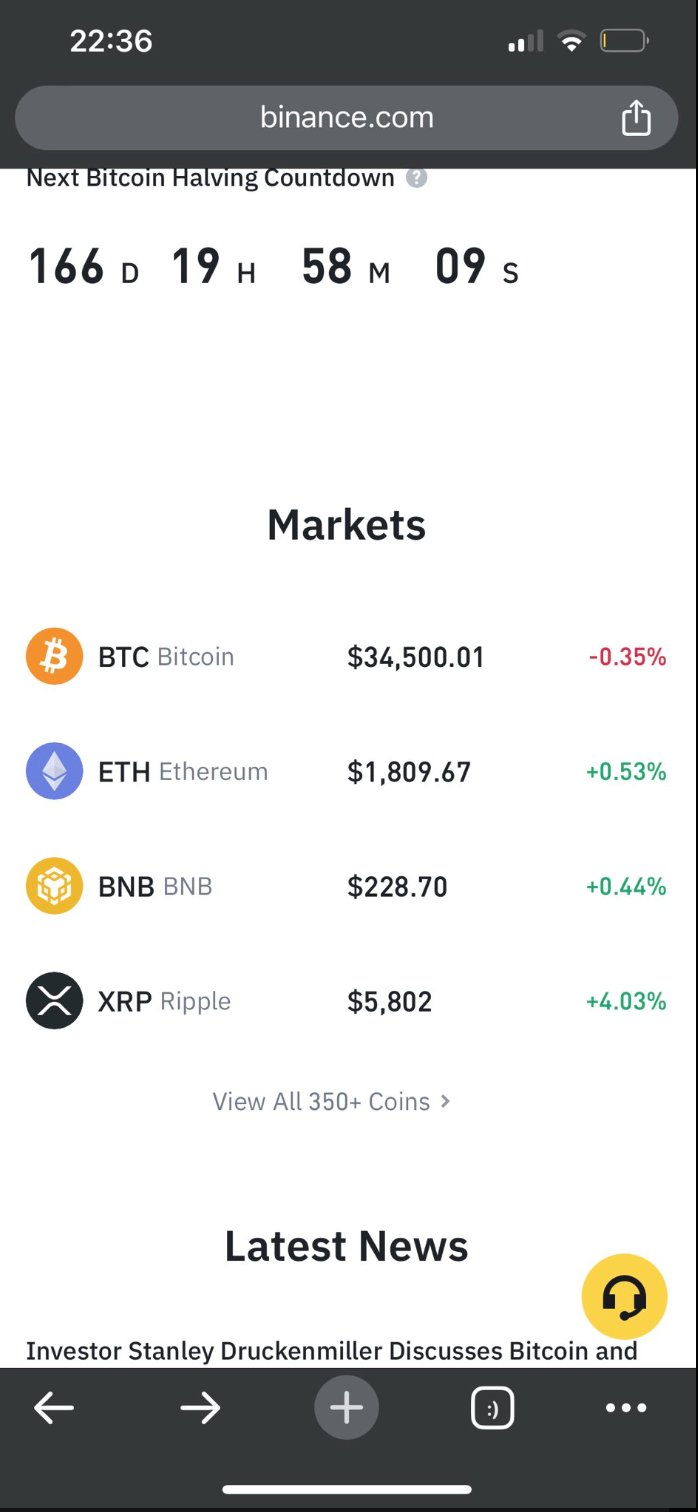Open the browser overflow menu
Viewport: 698px width, 1512px height.
(626, 1408)
